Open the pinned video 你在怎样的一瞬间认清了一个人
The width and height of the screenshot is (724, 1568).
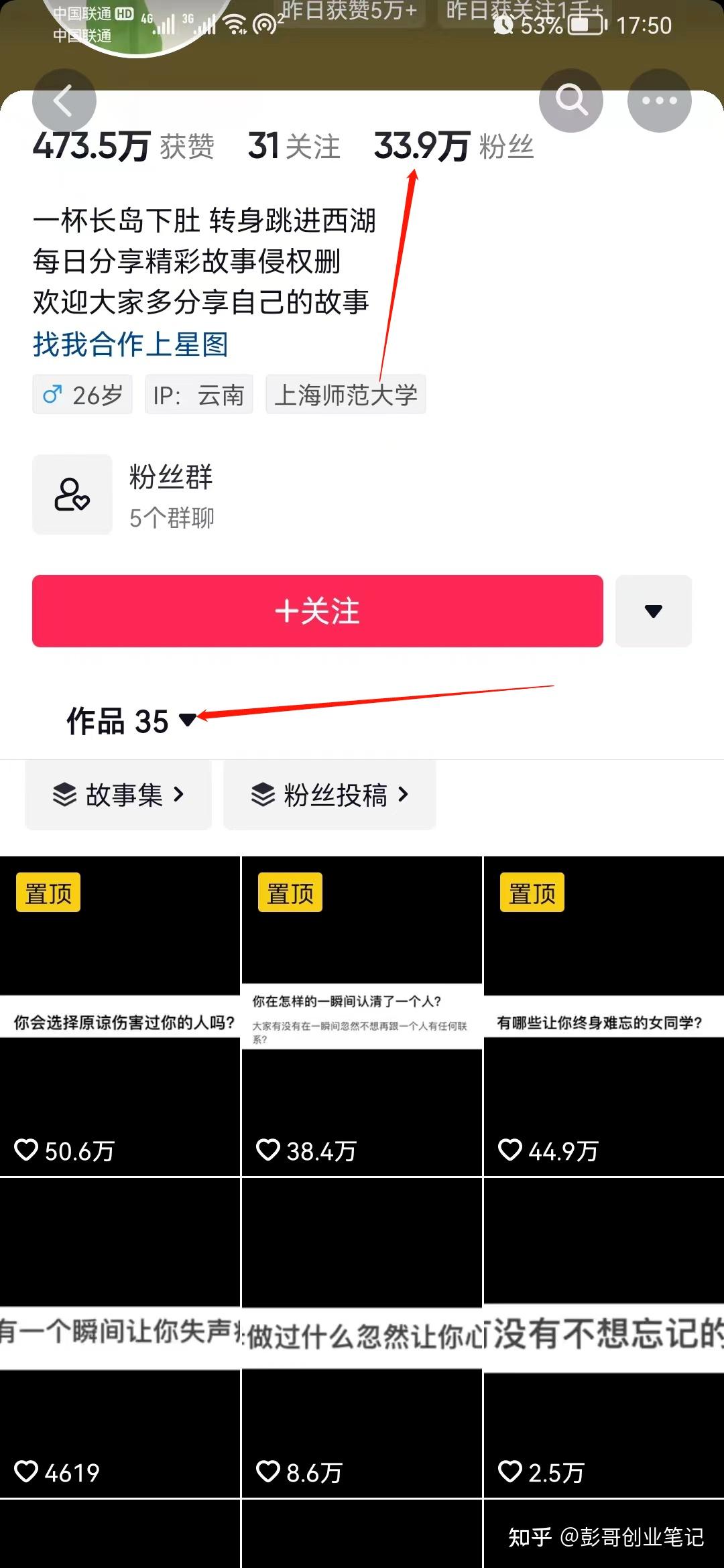tap(361, 1016)
